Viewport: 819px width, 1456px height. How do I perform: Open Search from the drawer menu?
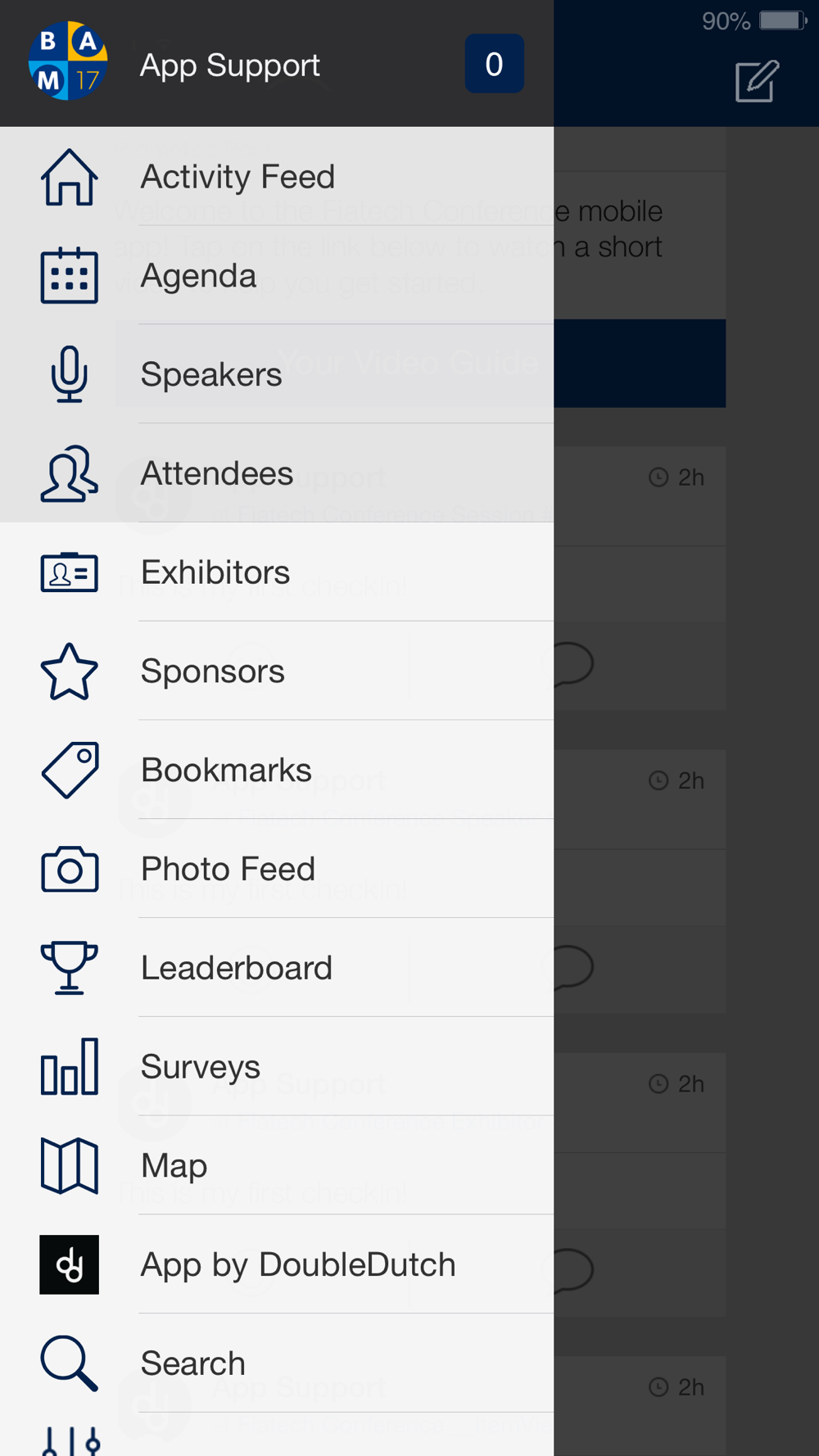click(277, 1363)
